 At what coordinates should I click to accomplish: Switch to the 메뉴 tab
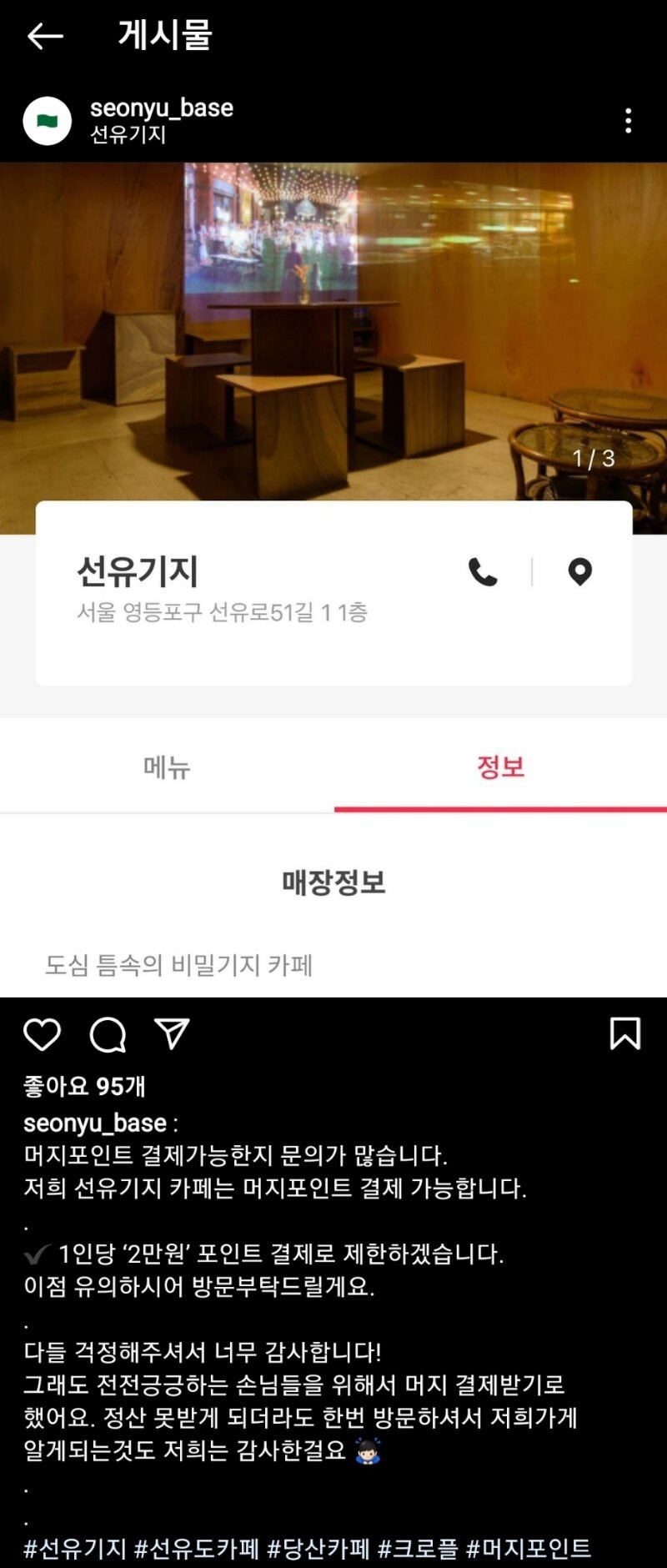coord(167,767)
